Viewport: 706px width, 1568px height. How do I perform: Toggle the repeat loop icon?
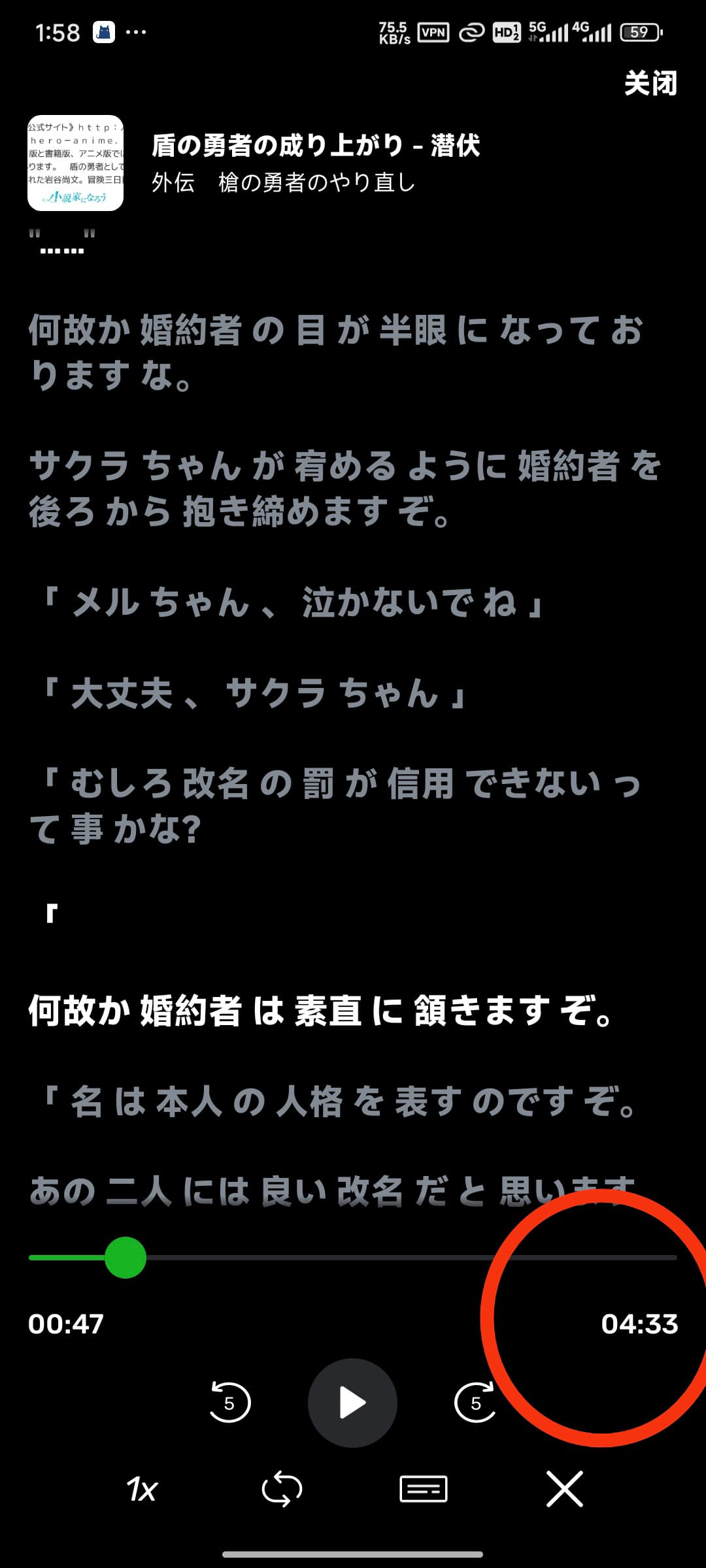tap(282, 1489)
